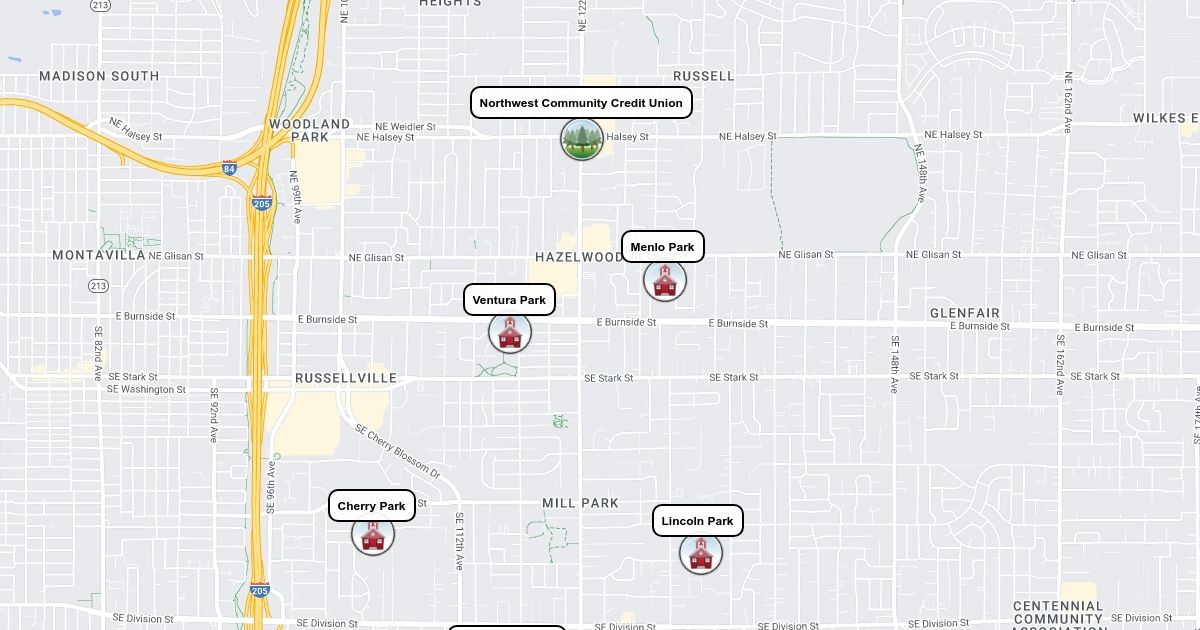Choose the Cherry Park school marker

point(372,535)
